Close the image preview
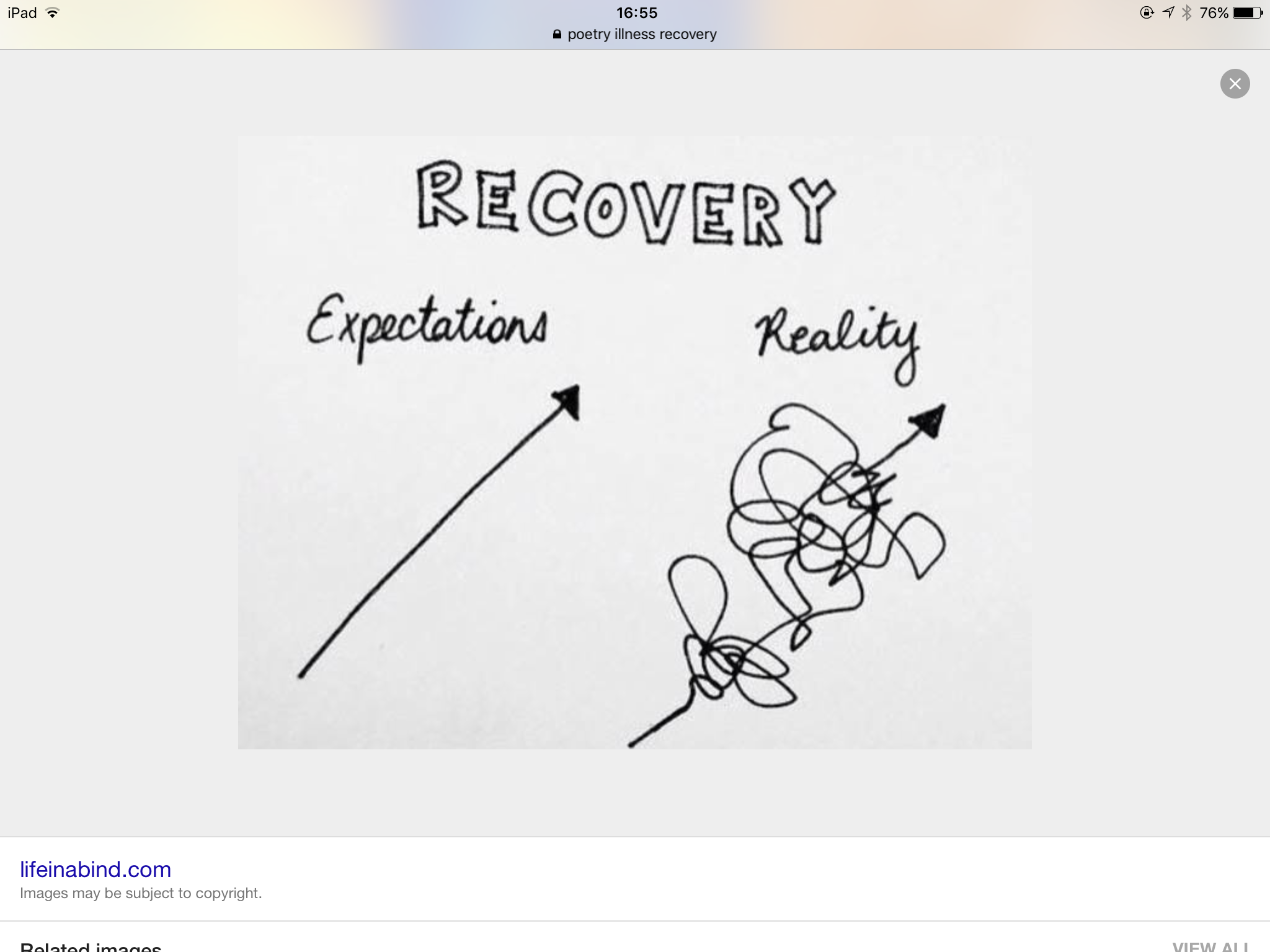The image size is (1270, 952). click(x=1235, y=84)
